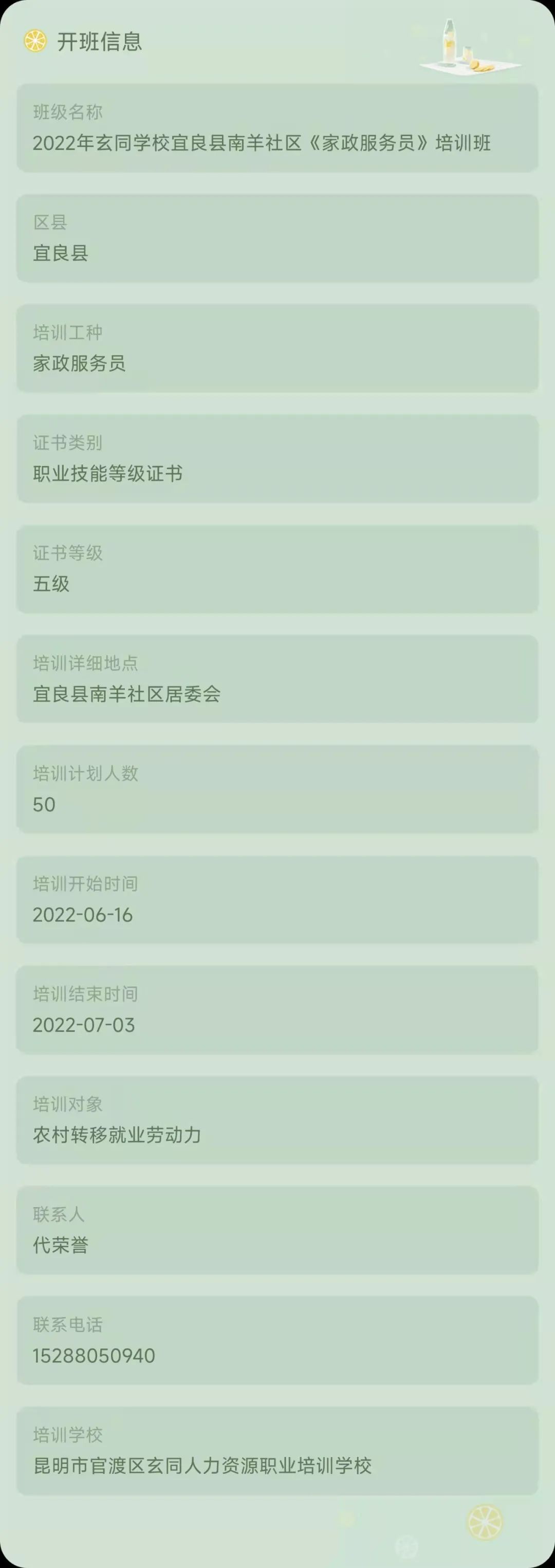Click the 班级名称 training class name card

click(277, 128)
